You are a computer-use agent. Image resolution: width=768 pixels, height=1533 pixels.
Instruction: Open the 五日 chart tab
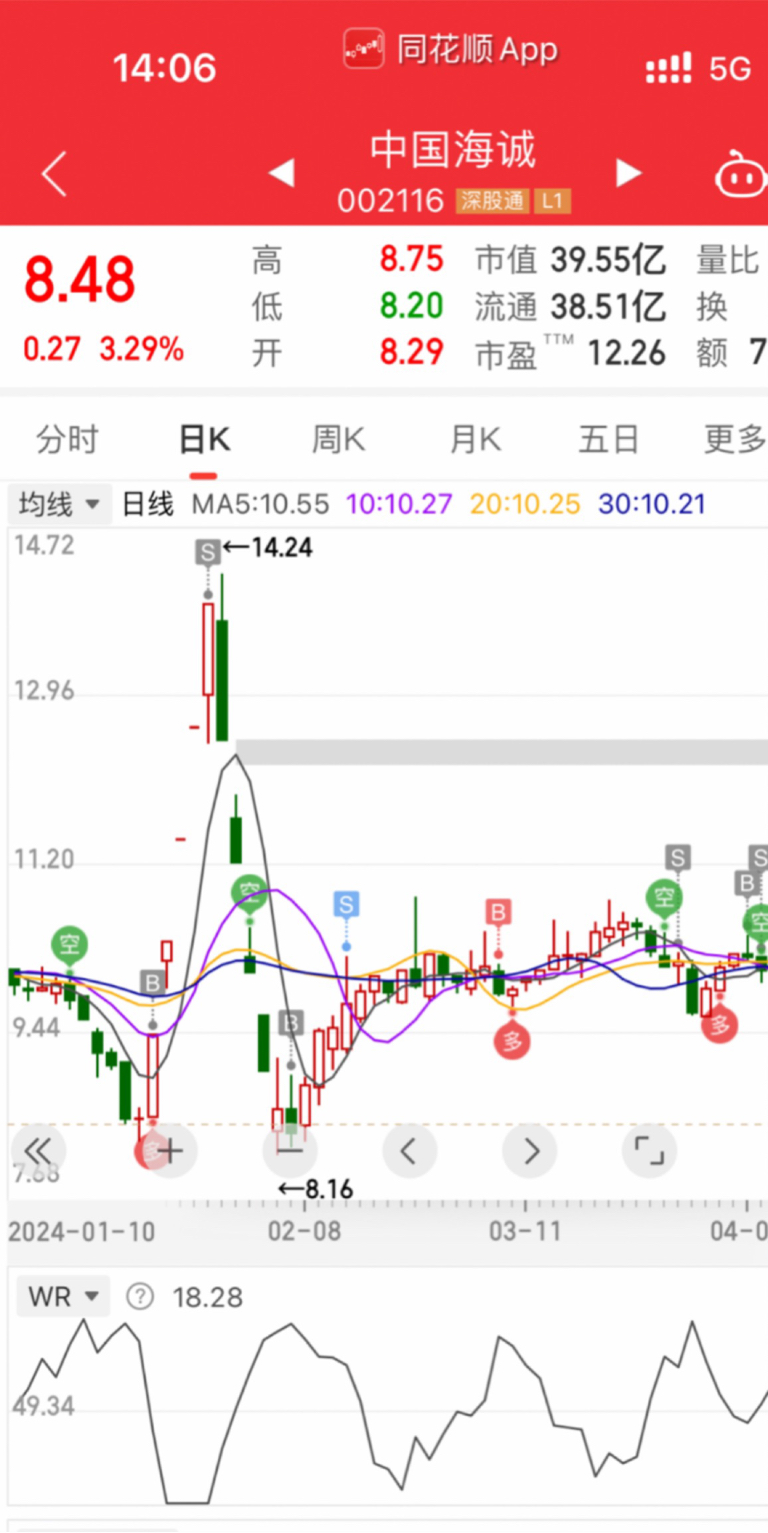coord(608,440)
